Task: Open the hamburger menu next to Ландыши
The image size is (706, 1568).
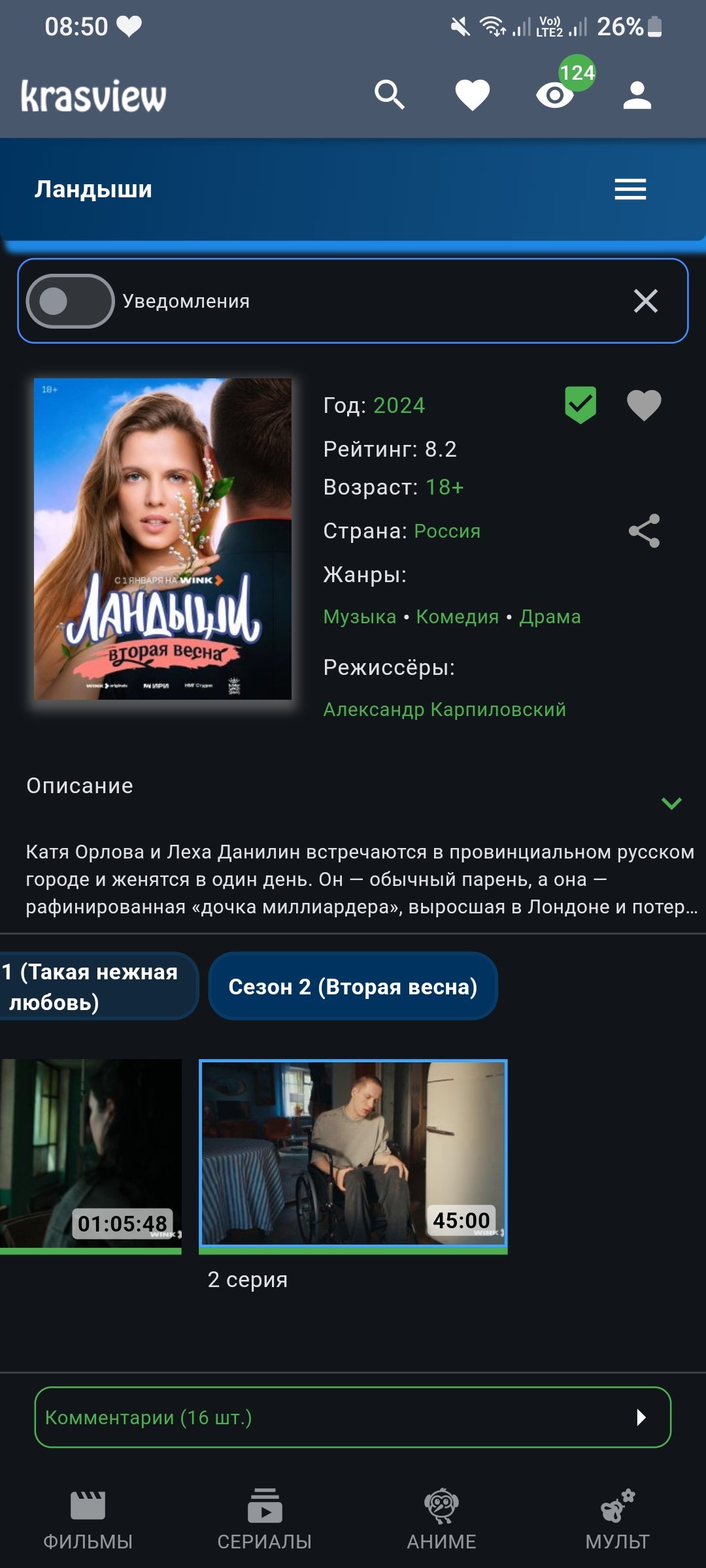Action: click(x=630, y=189)
